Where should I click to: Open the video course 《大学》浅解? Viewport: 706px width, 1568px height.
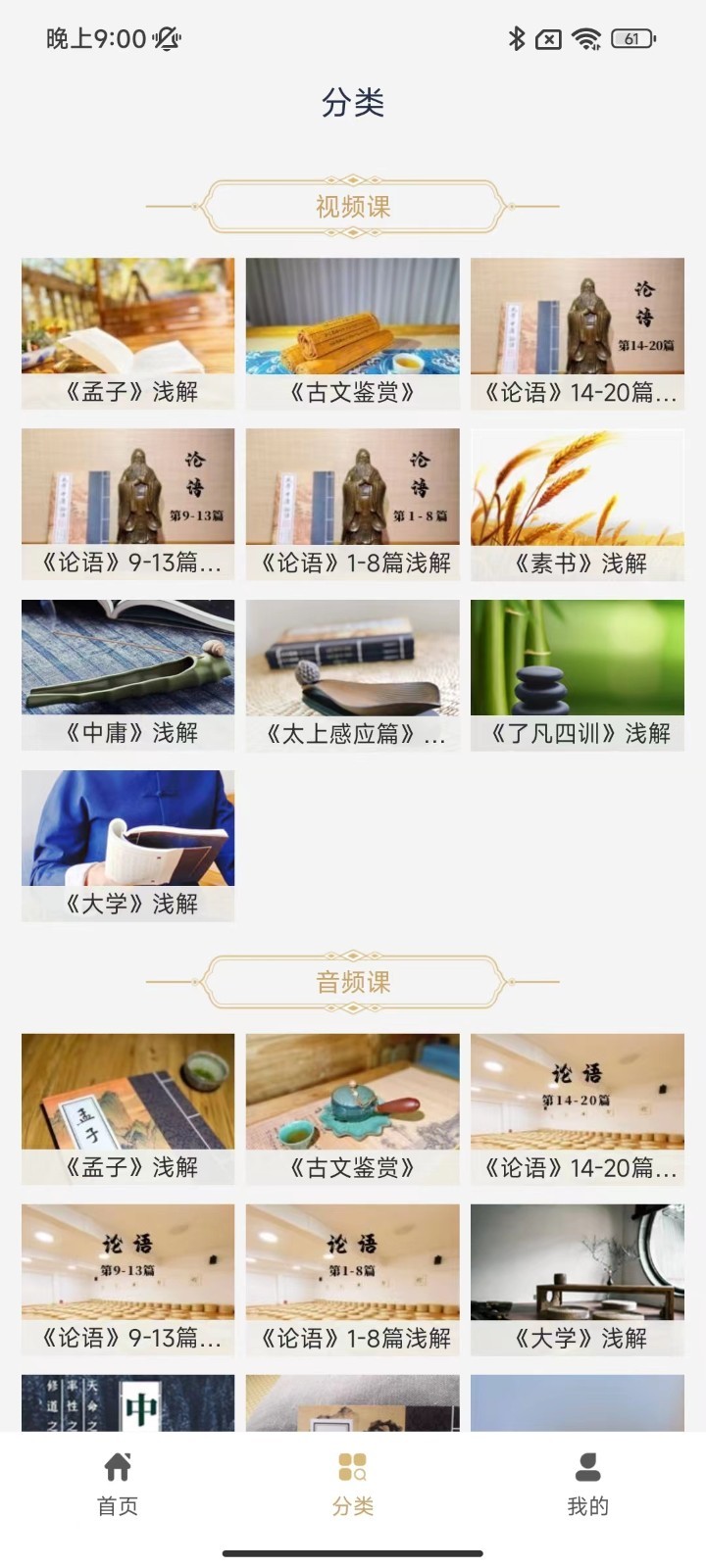point(127,845)
